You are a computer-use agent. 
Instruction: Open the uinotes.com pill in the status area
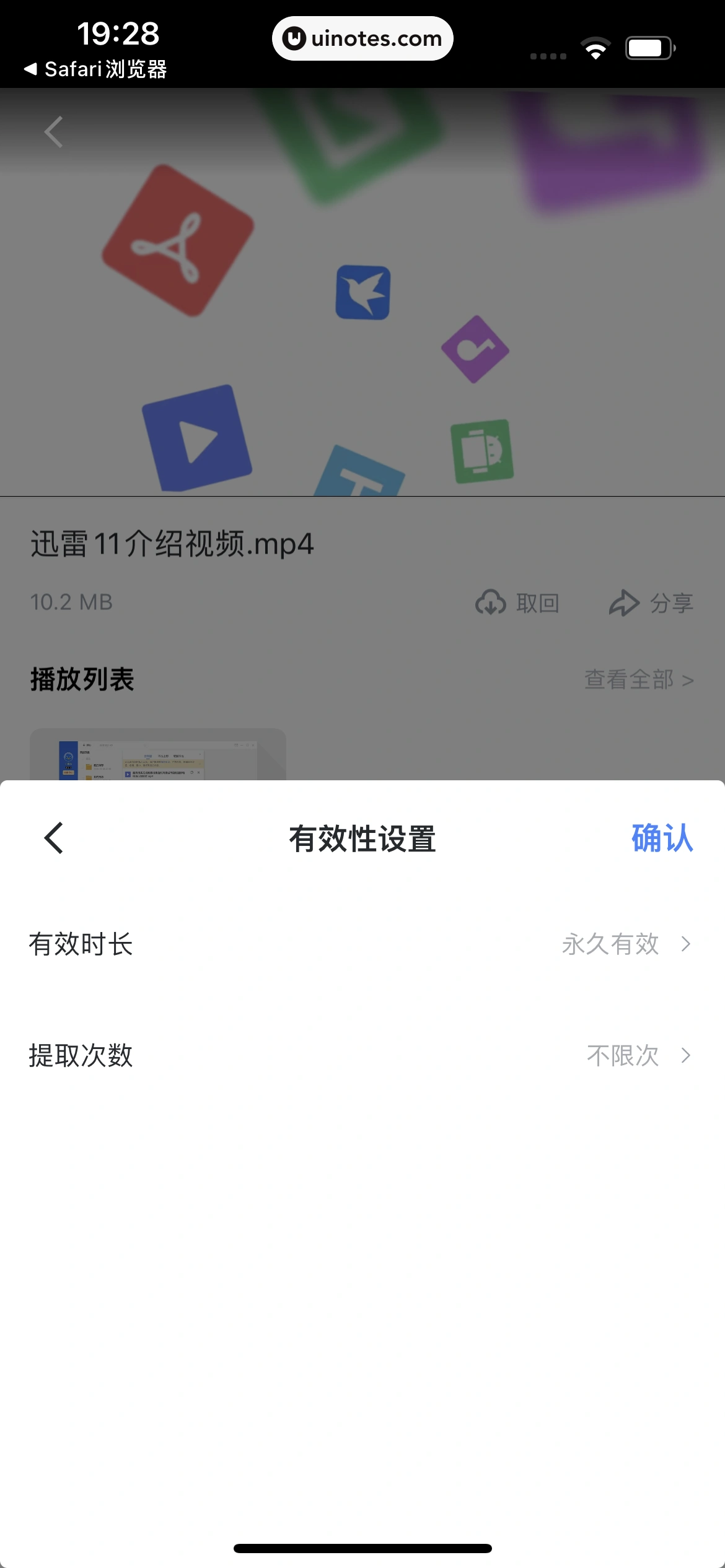[362, 38]
